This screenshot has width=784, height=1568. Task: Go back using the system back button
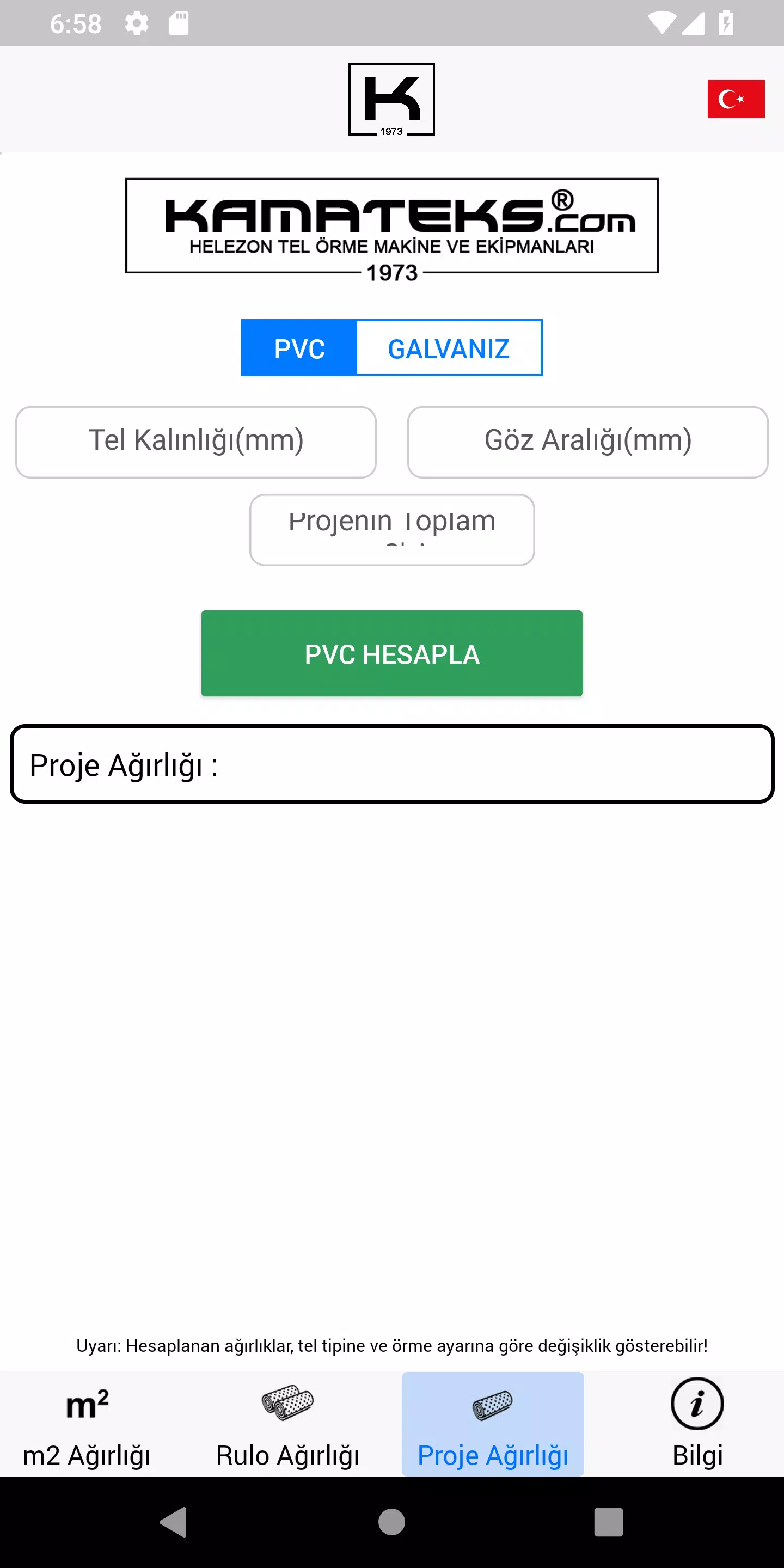[174, 1522]
